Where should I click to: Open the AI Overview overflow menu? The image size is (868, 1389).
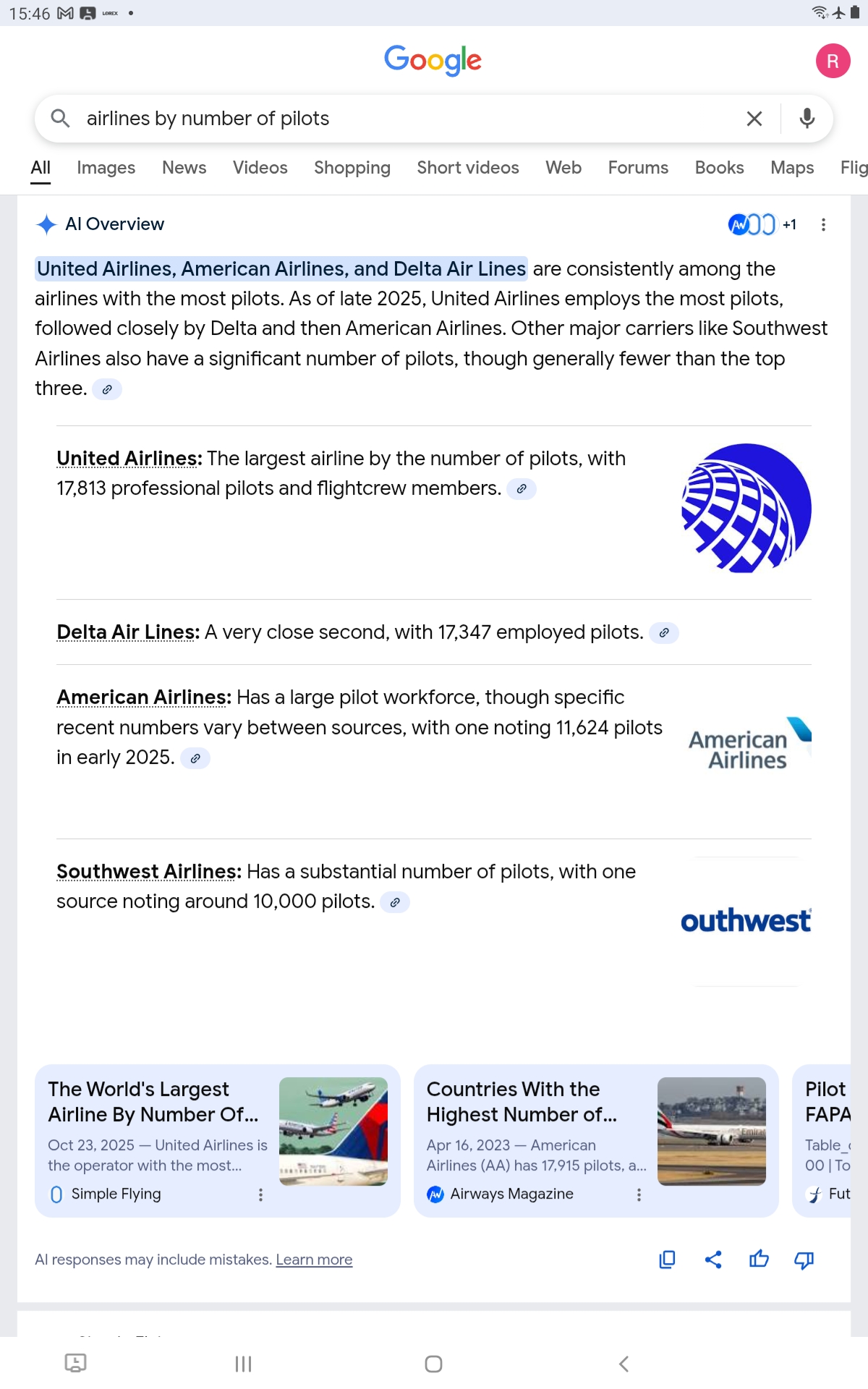823,225
